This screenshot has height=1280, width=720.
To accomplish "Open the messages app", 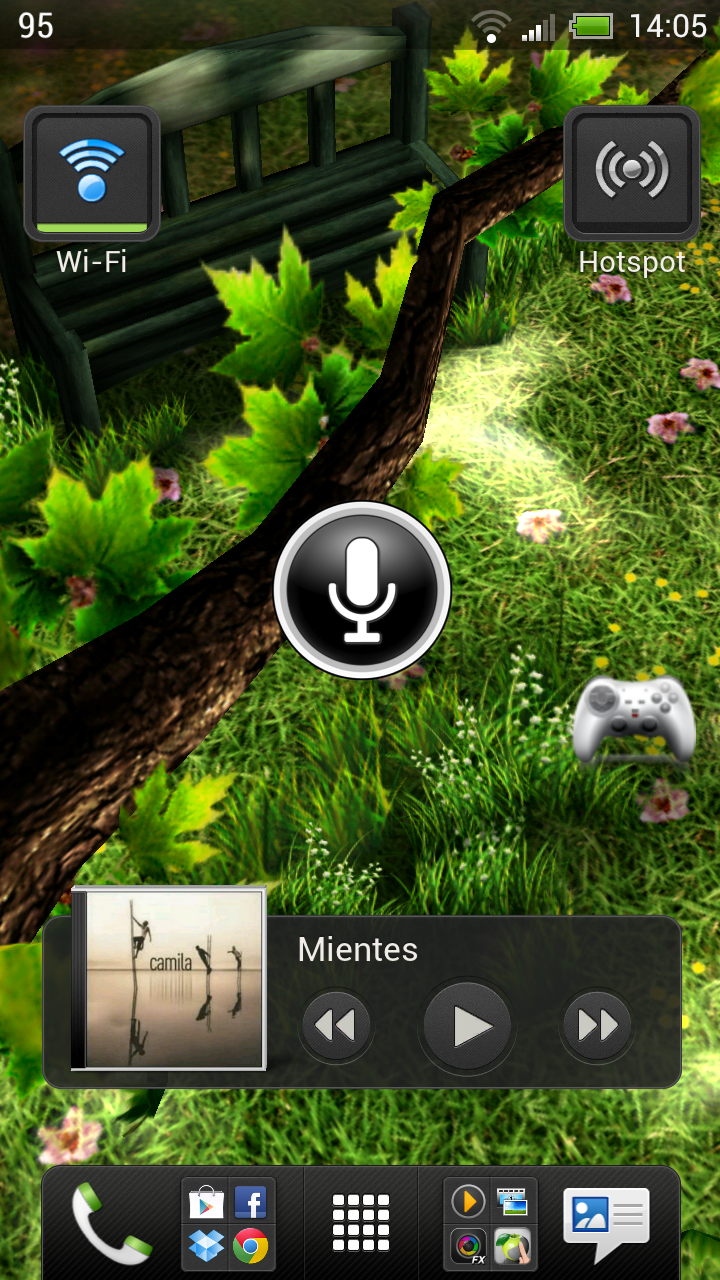I will (607, 1222).
